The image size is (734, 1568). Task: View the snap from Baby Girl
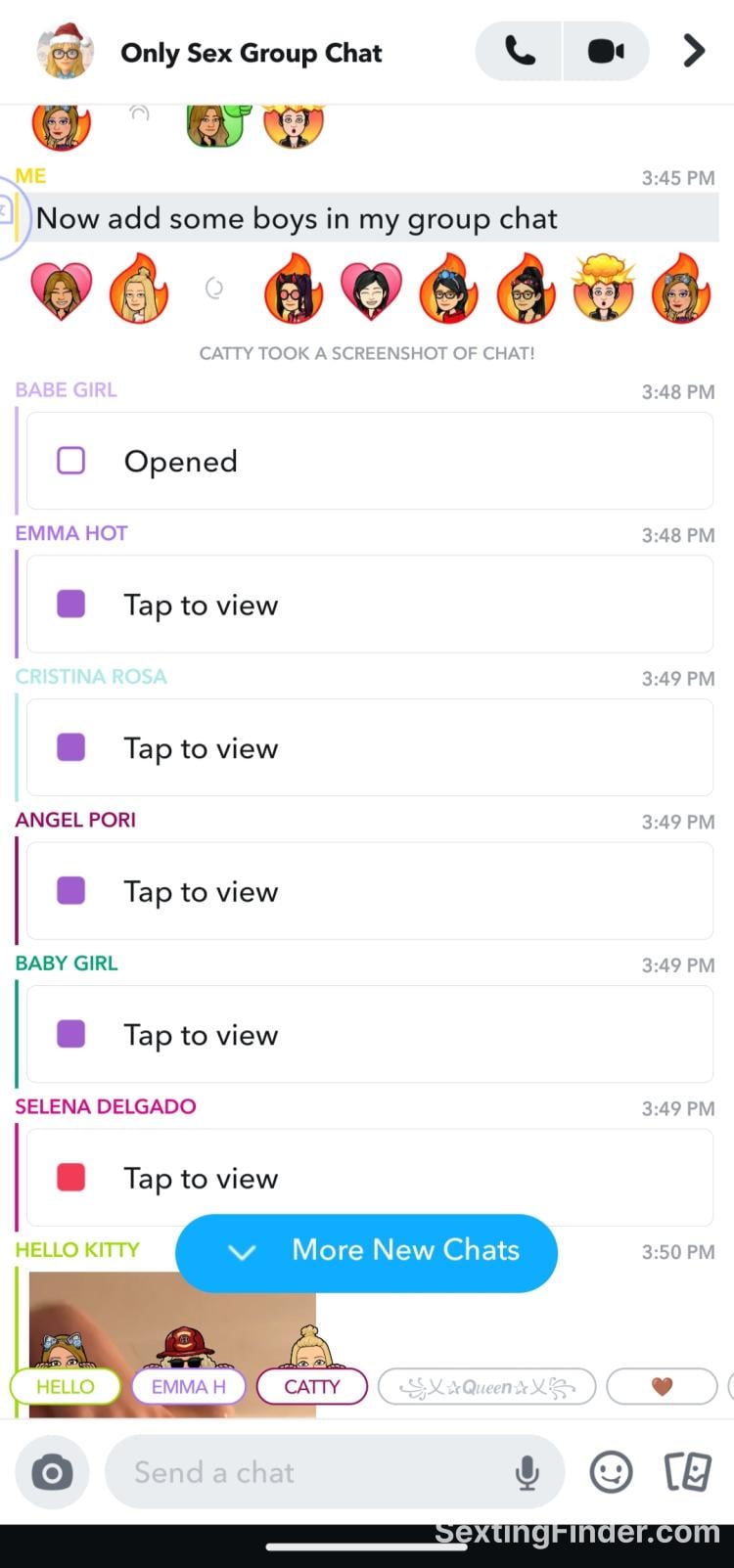point(369,1035)
